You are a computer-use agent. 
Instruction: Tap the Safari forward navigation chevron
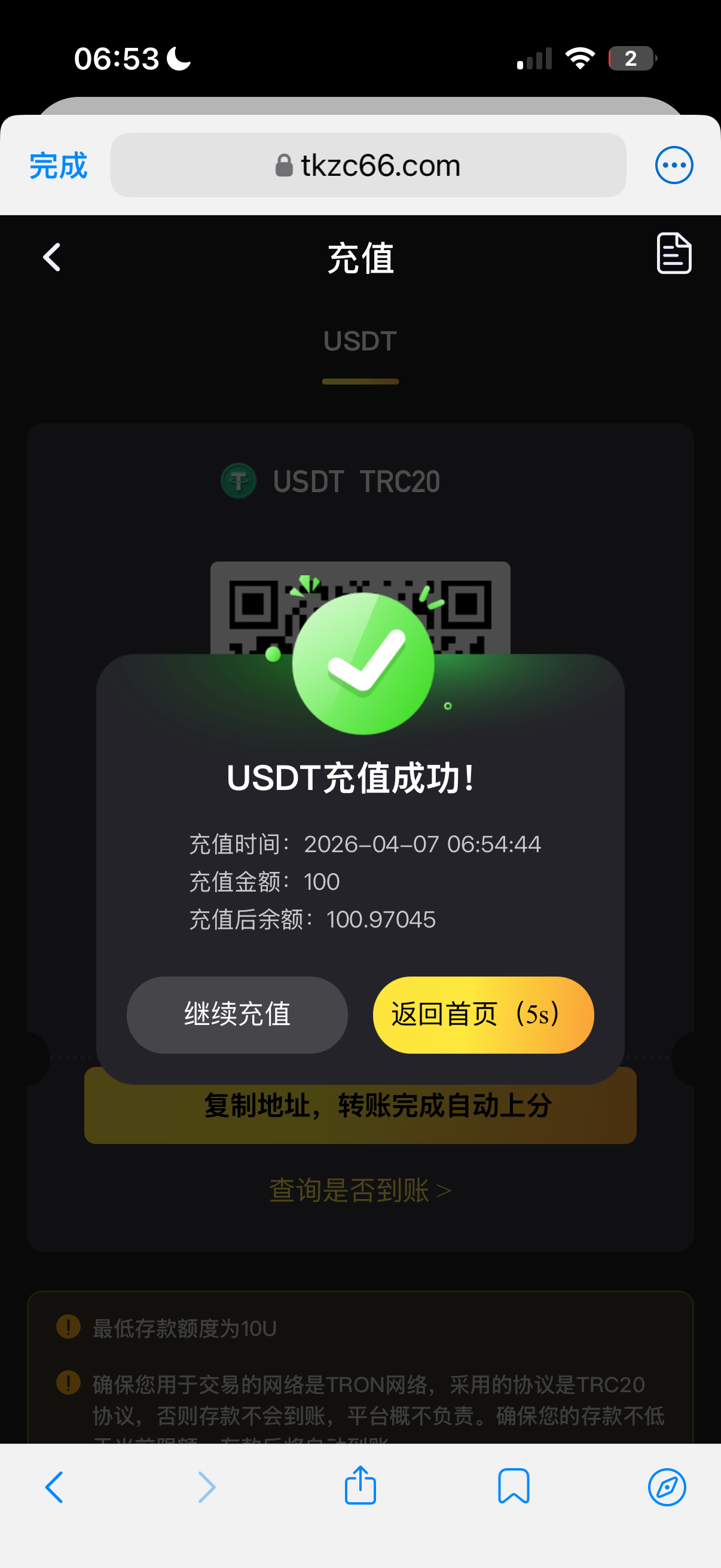pyautogui.click(x=207, y=1486)
